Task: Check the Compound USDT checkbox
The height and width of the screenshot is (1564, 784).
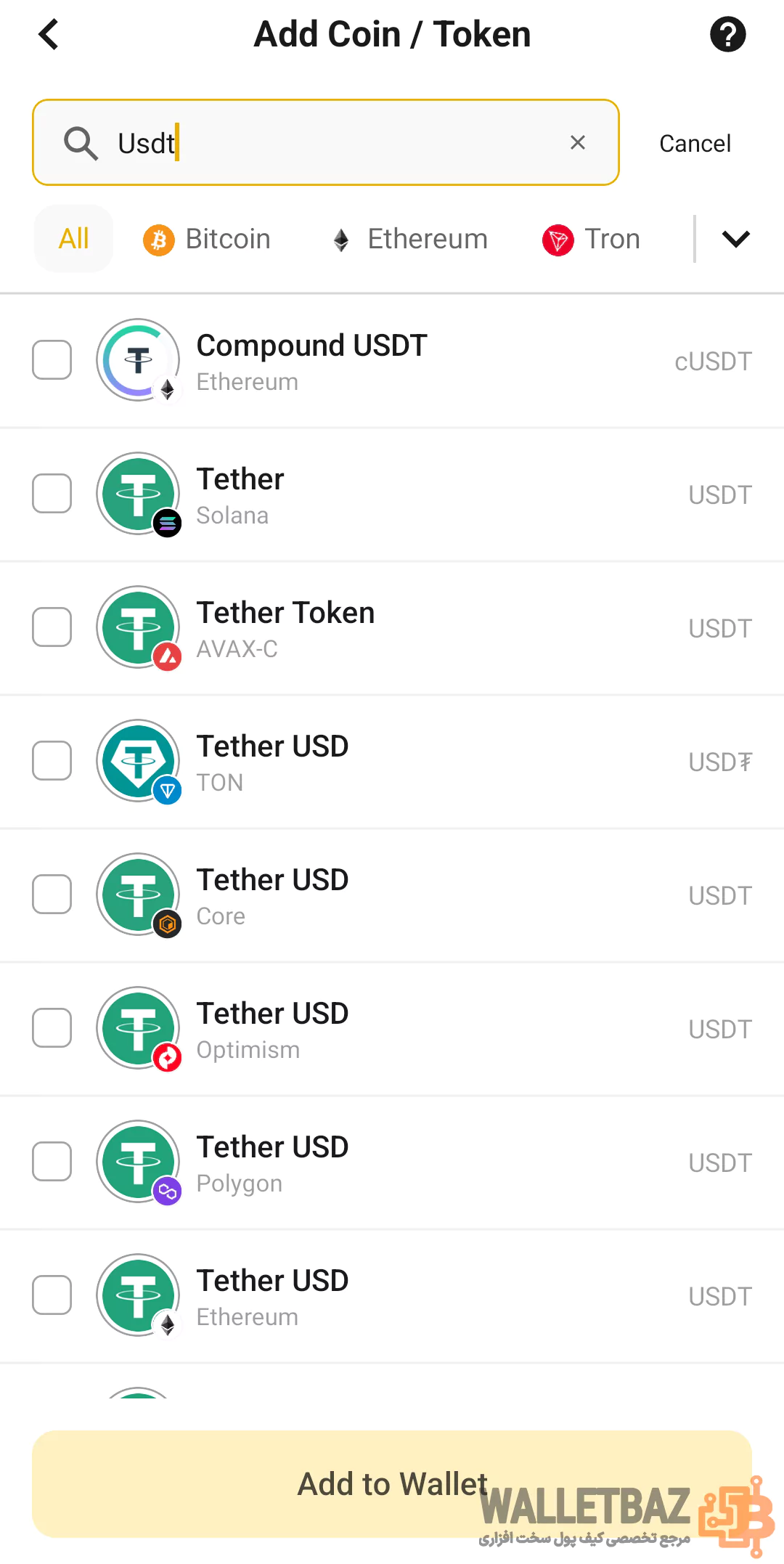Action: tap(52, 360)
